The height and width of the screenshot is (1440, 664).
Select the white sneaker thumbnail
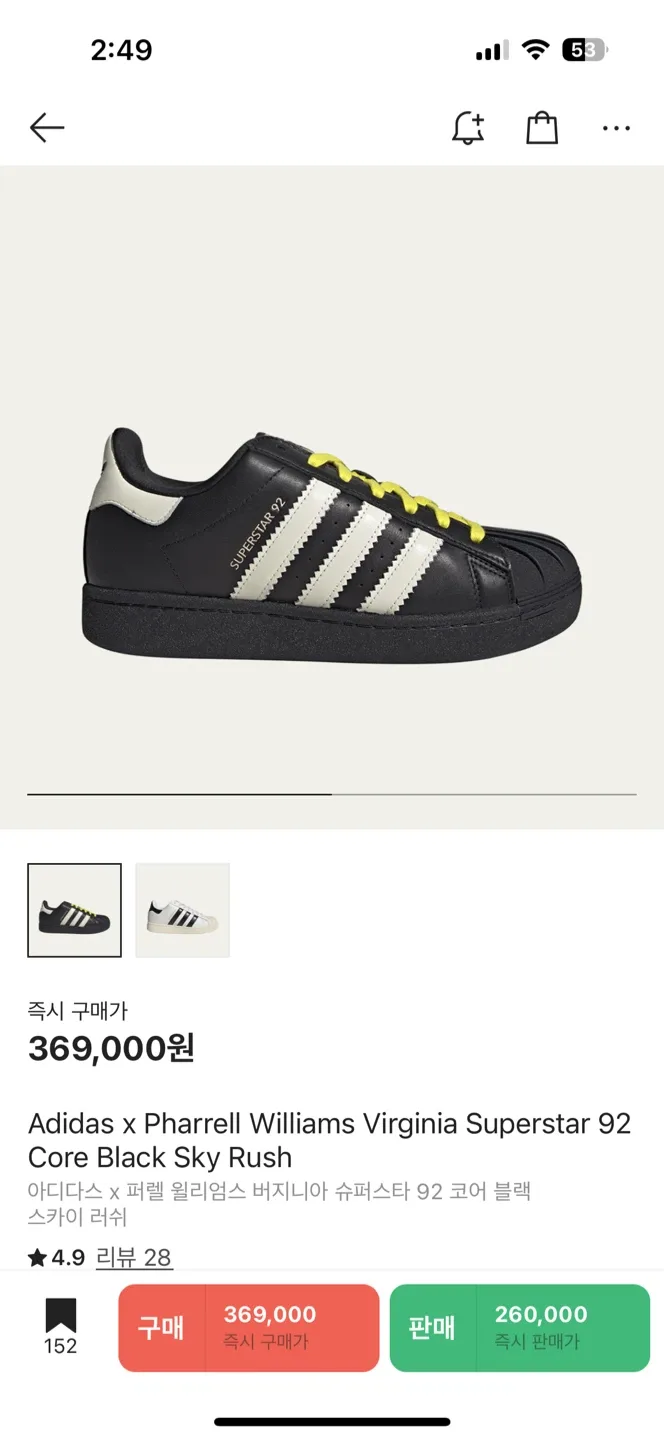[x=183, y=910]
